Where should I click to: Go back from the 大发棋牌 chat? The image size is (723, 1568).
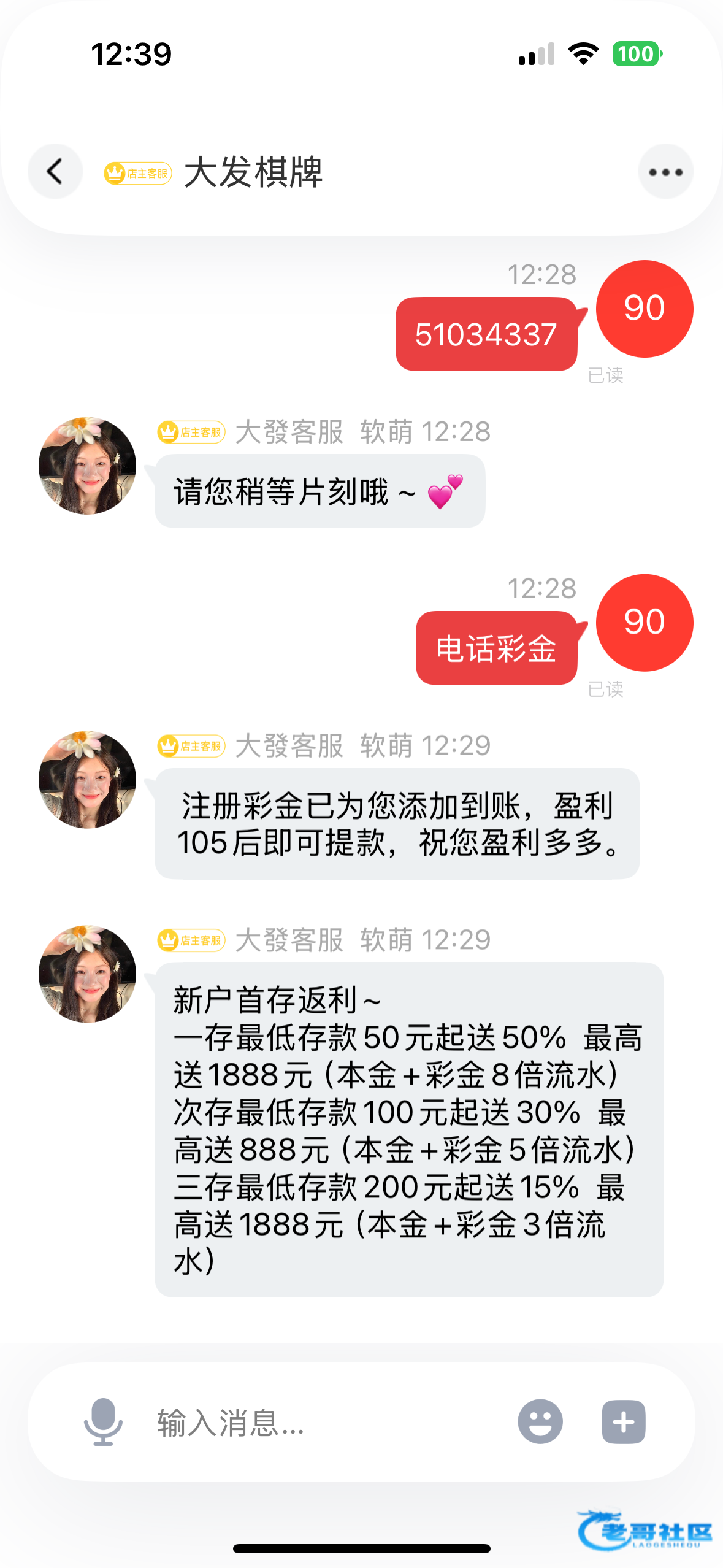pyautogui.click(x=55, y=171)
